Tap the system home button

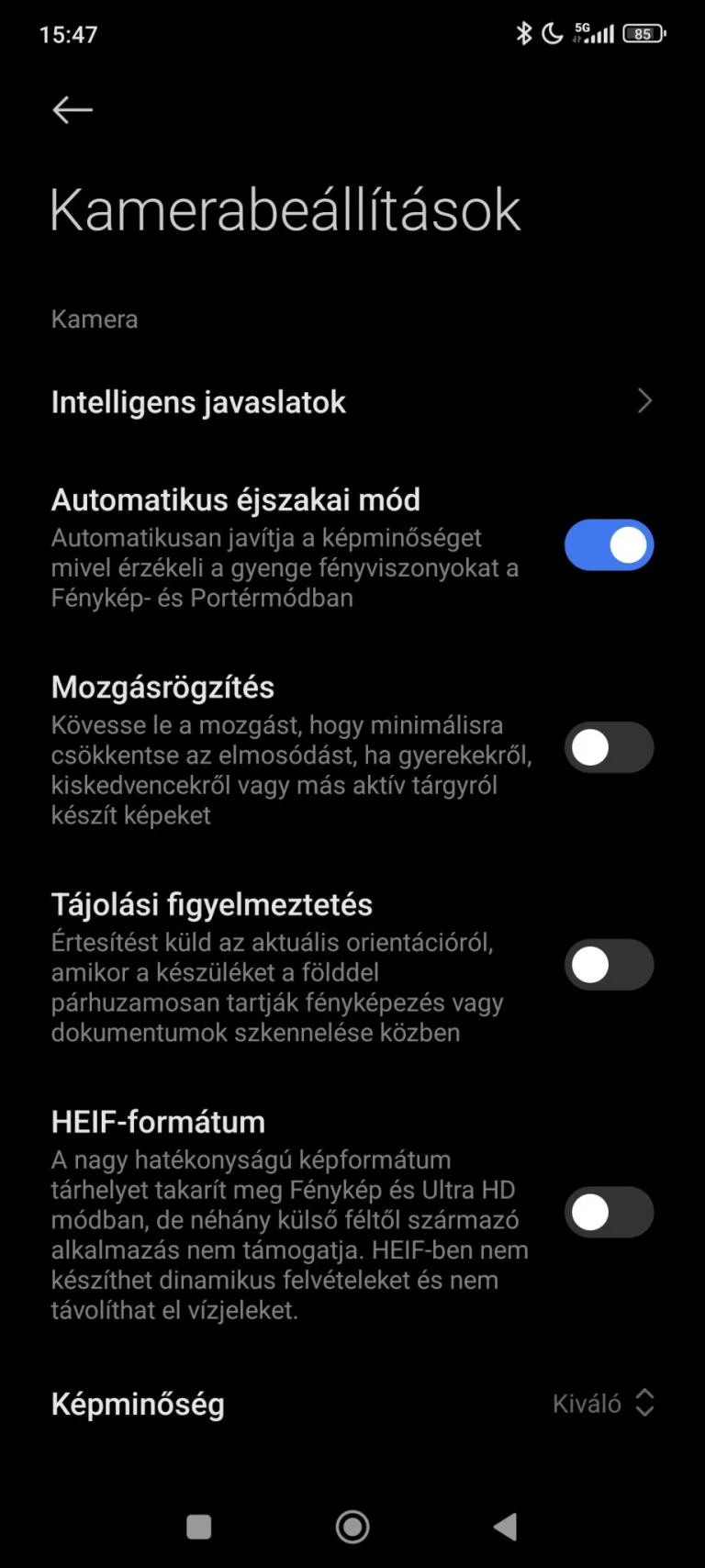352,1527
